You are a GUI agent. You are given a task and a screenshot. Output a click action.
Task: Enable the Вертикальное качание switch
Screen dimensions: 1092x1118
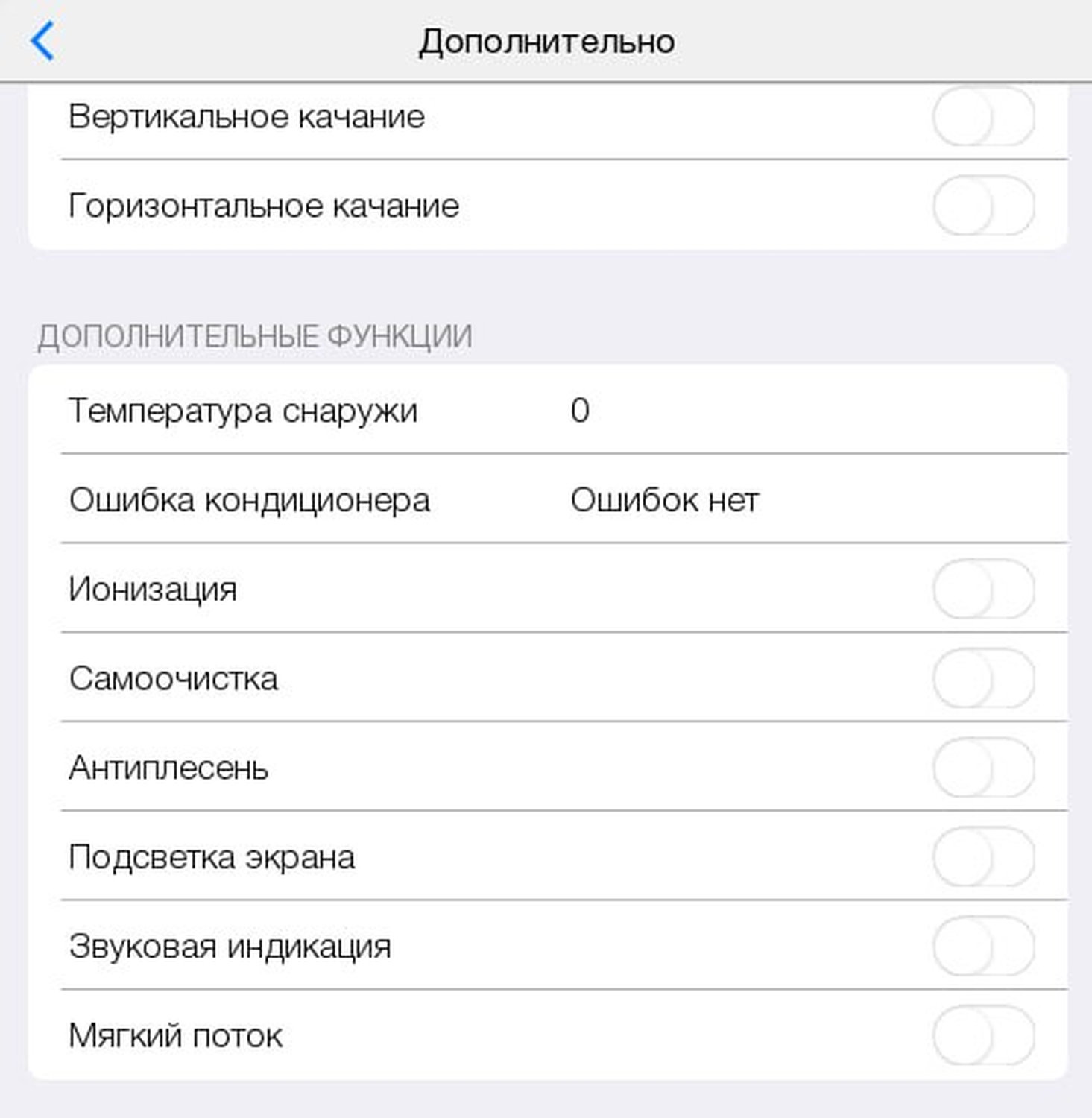click(982, 117)
